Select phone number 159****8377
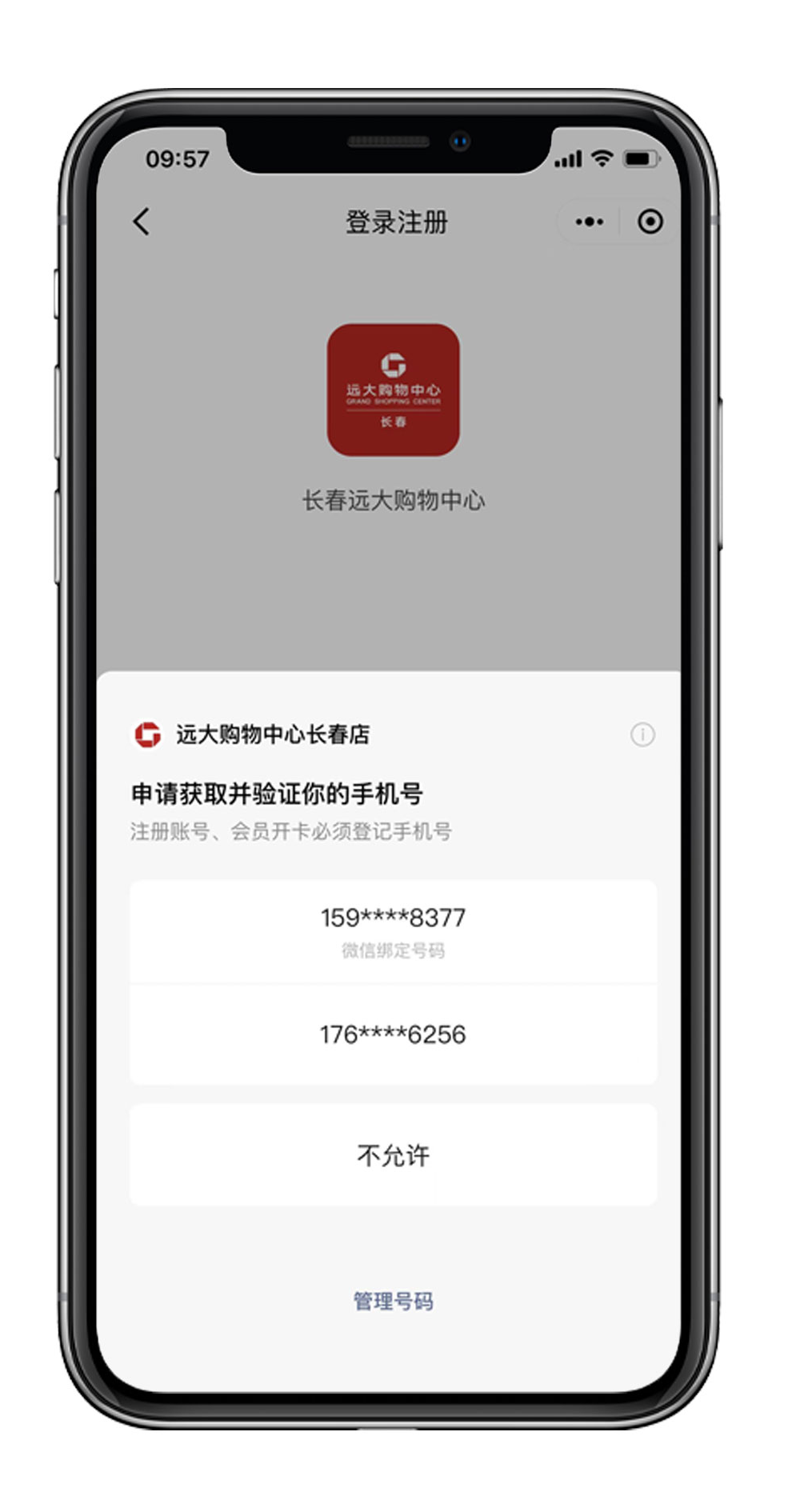 (393, 930)
